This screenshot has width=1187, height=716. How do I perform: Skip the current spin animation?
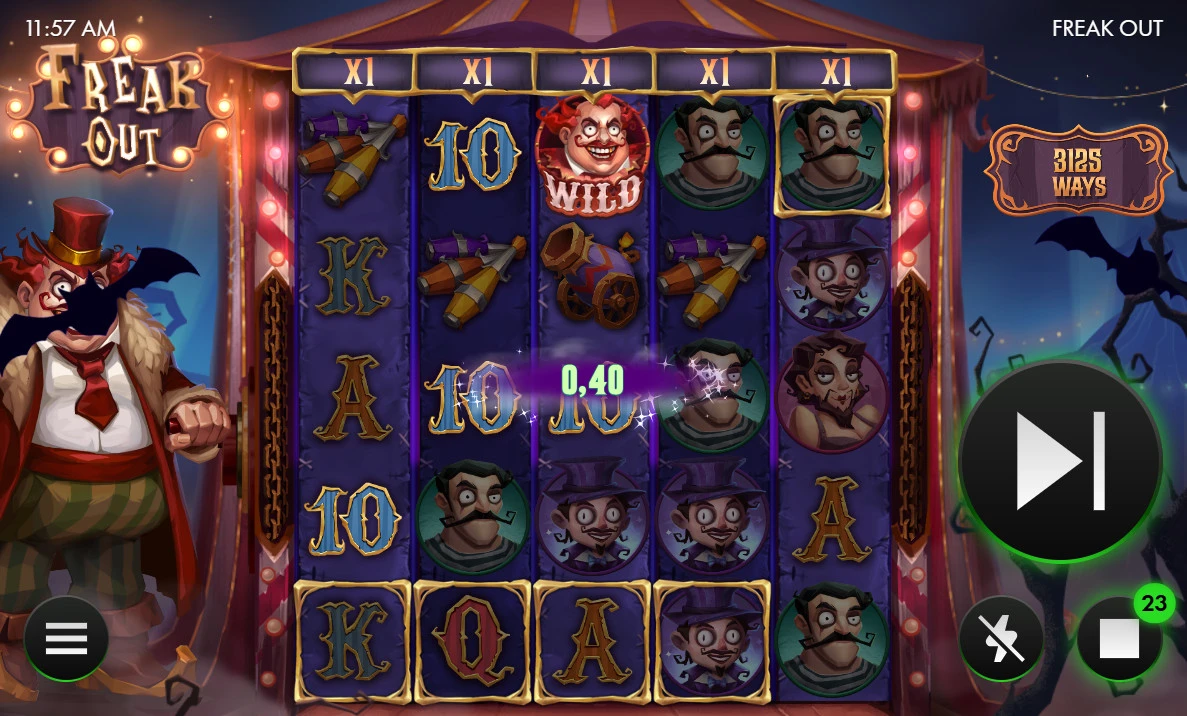(1060, 461)
